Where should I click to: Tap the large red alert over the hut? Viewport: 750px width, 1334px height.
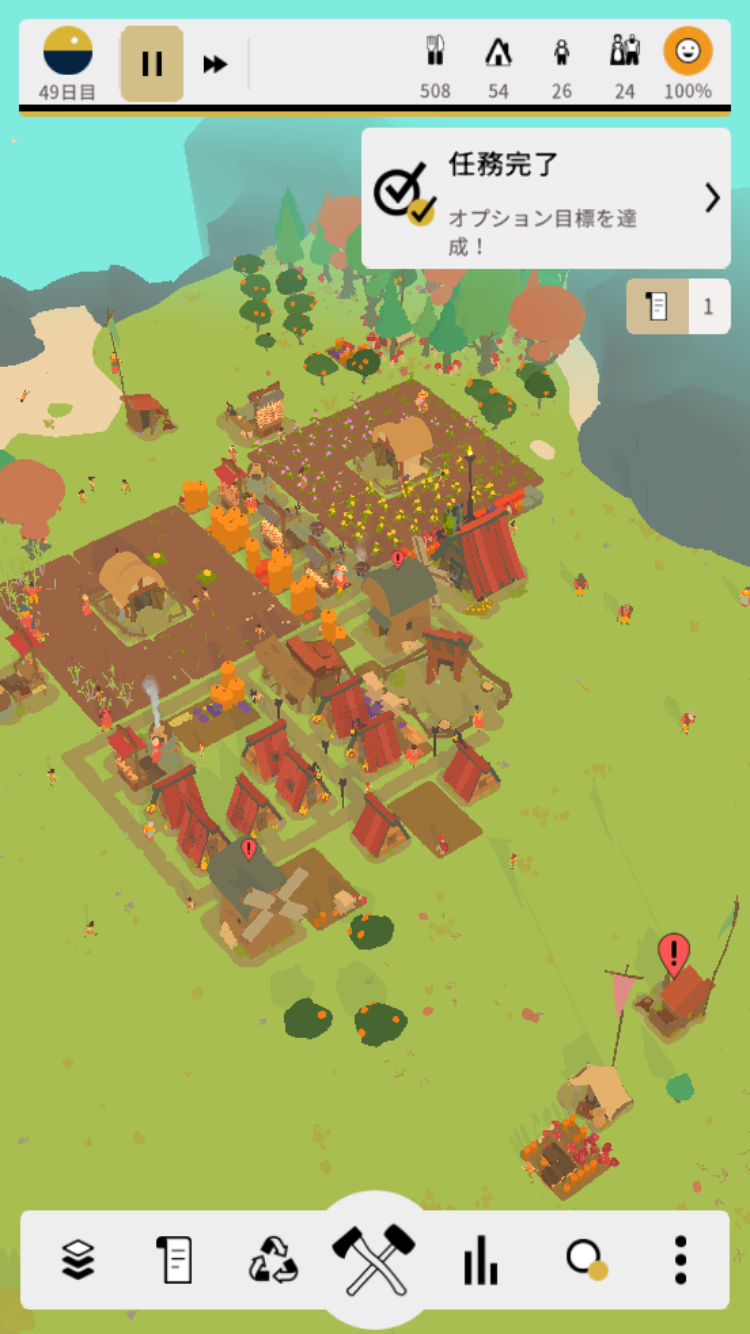tap(674, 953)
